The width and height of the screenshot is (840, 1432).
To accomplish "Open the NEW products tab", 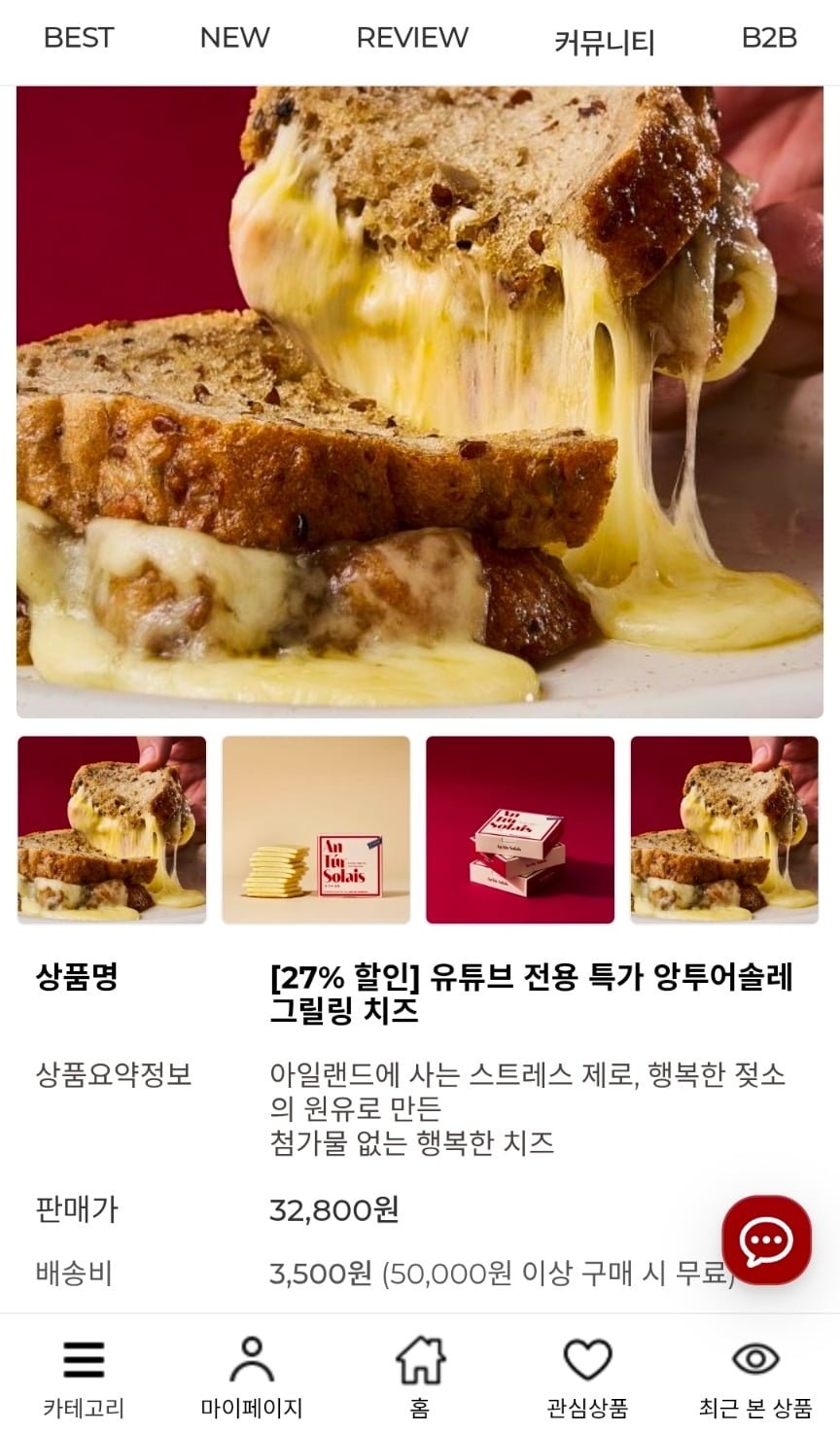I will [234, 38].
